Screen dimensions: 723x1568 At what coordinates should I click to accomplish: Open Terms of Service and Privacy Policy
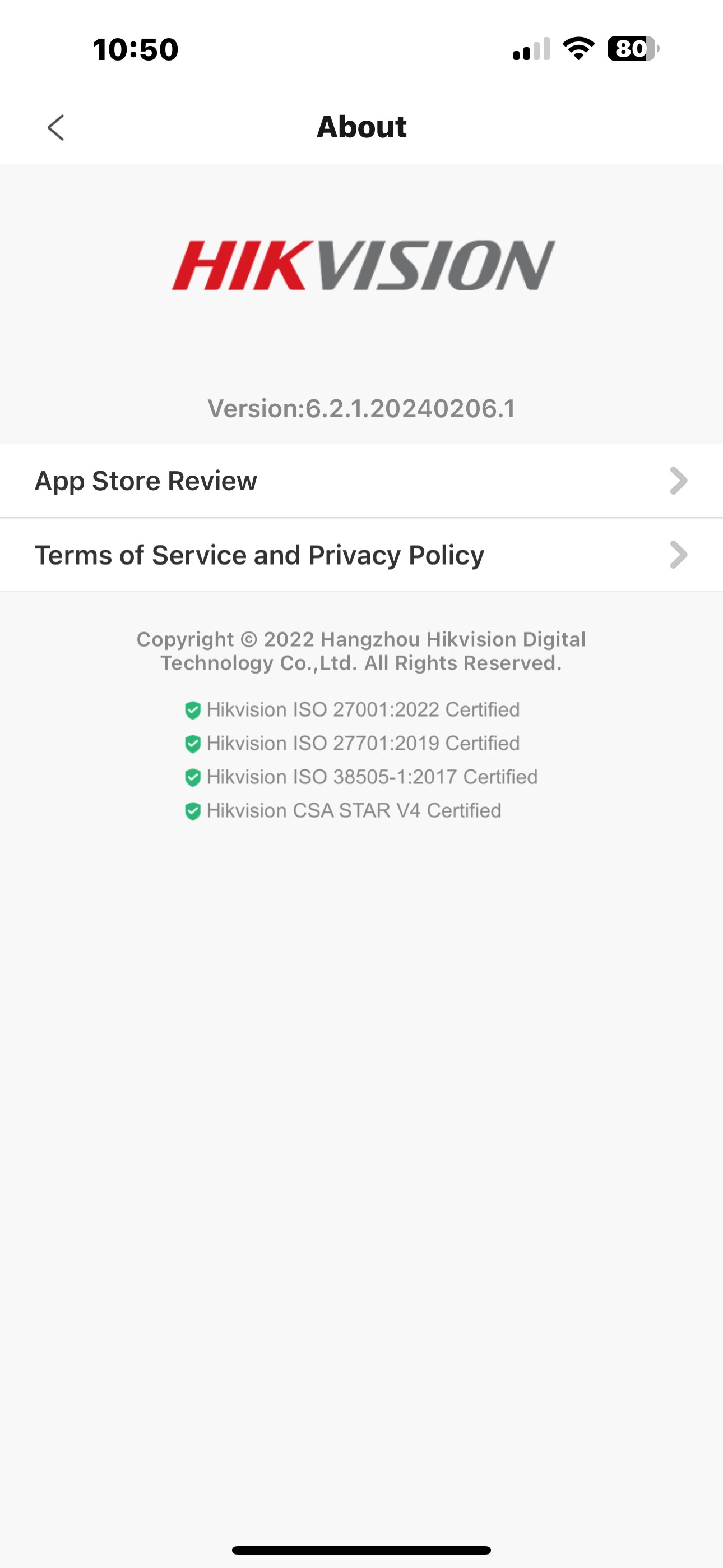pyautogui.click(x=361, y=555)
